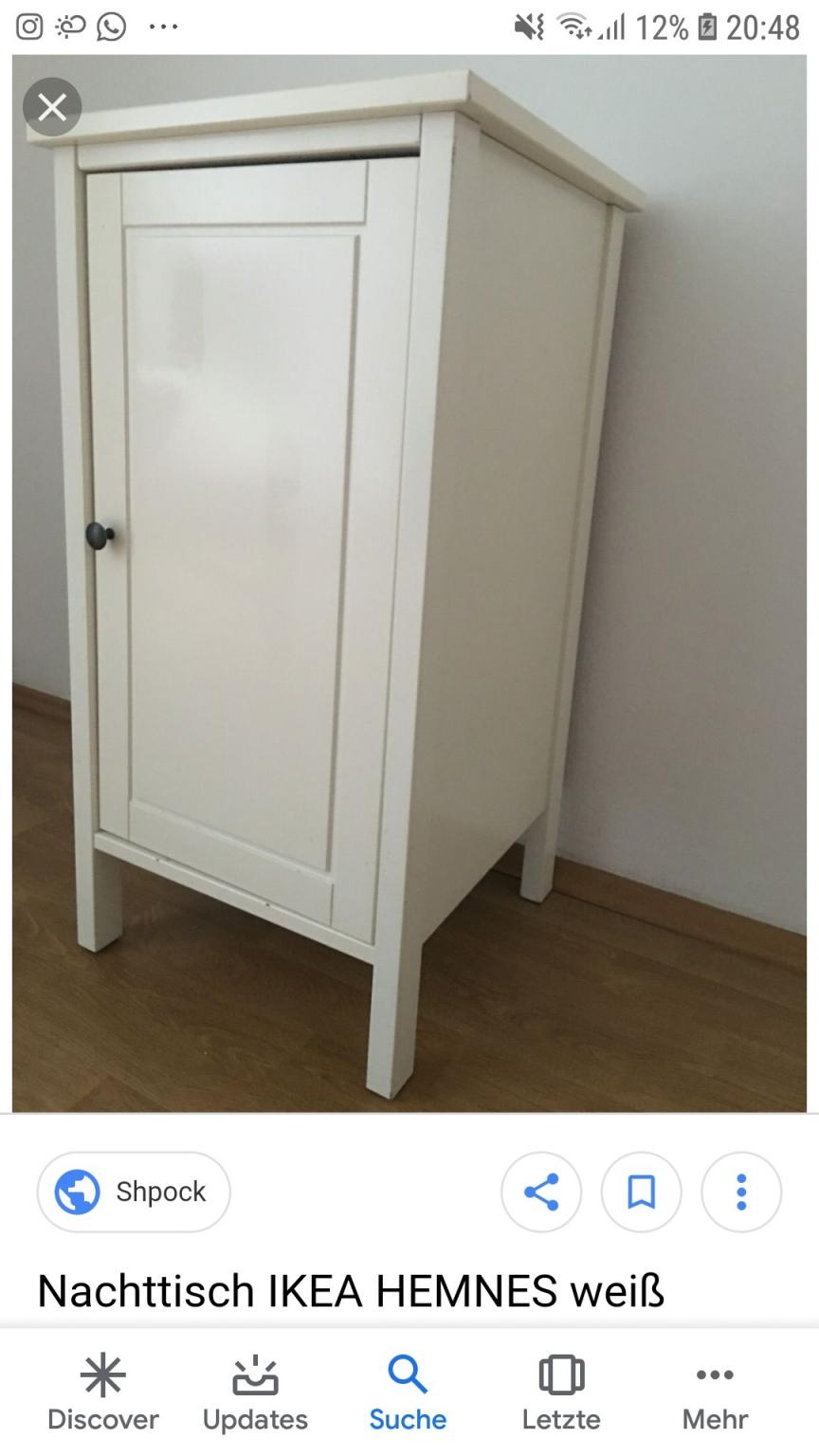Screen dimensions: 819x1456
Task: Switch to the Letzte tab
Action: [561, 1392]
